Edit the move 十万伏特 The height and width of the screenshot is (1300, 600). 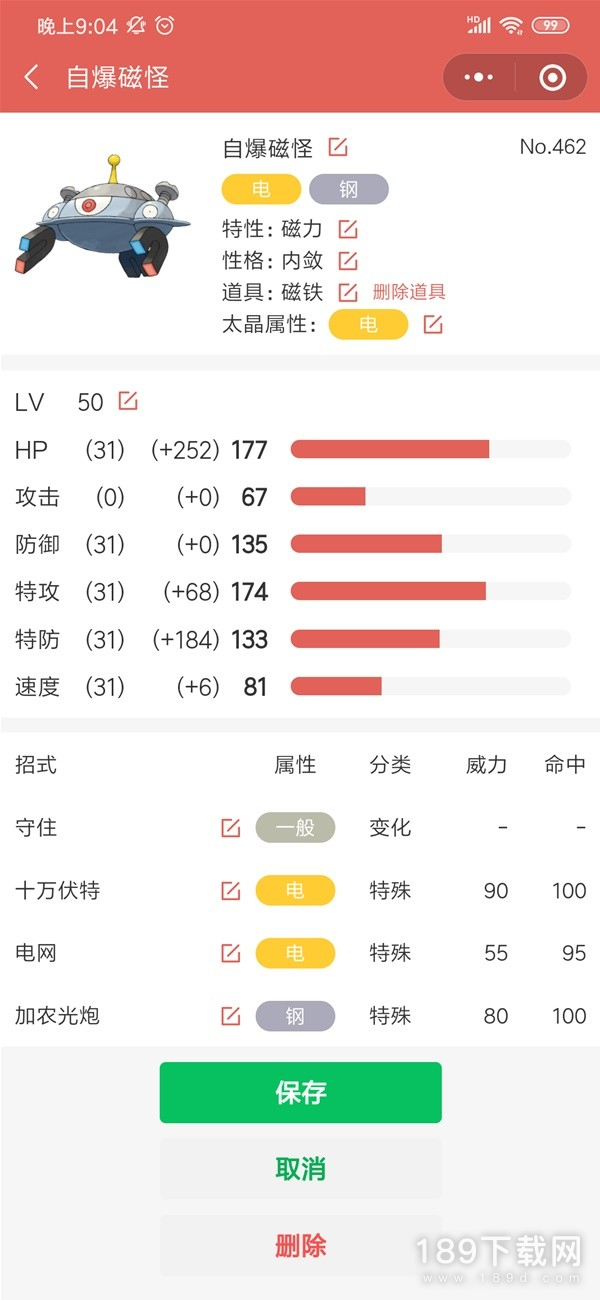coord(231,890)
